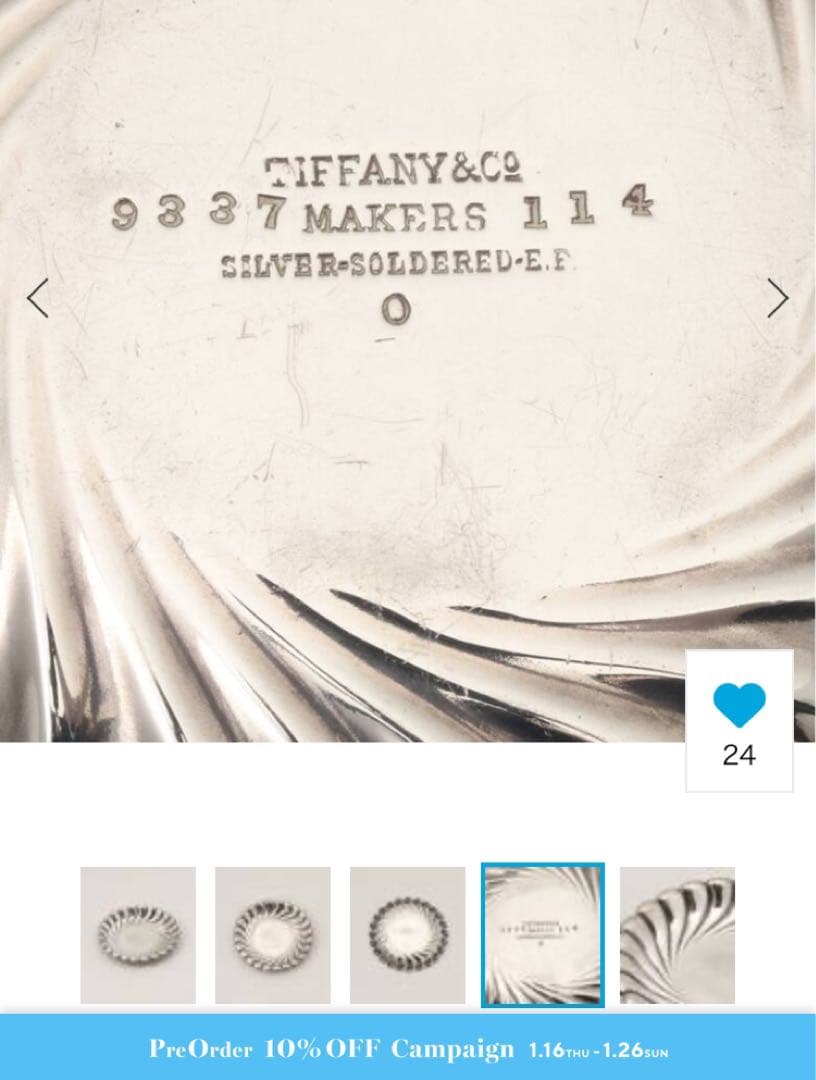Show the next product photo
Image resolution: width=816 pixels, height=1080 pixels.
(x=778, y=298)
